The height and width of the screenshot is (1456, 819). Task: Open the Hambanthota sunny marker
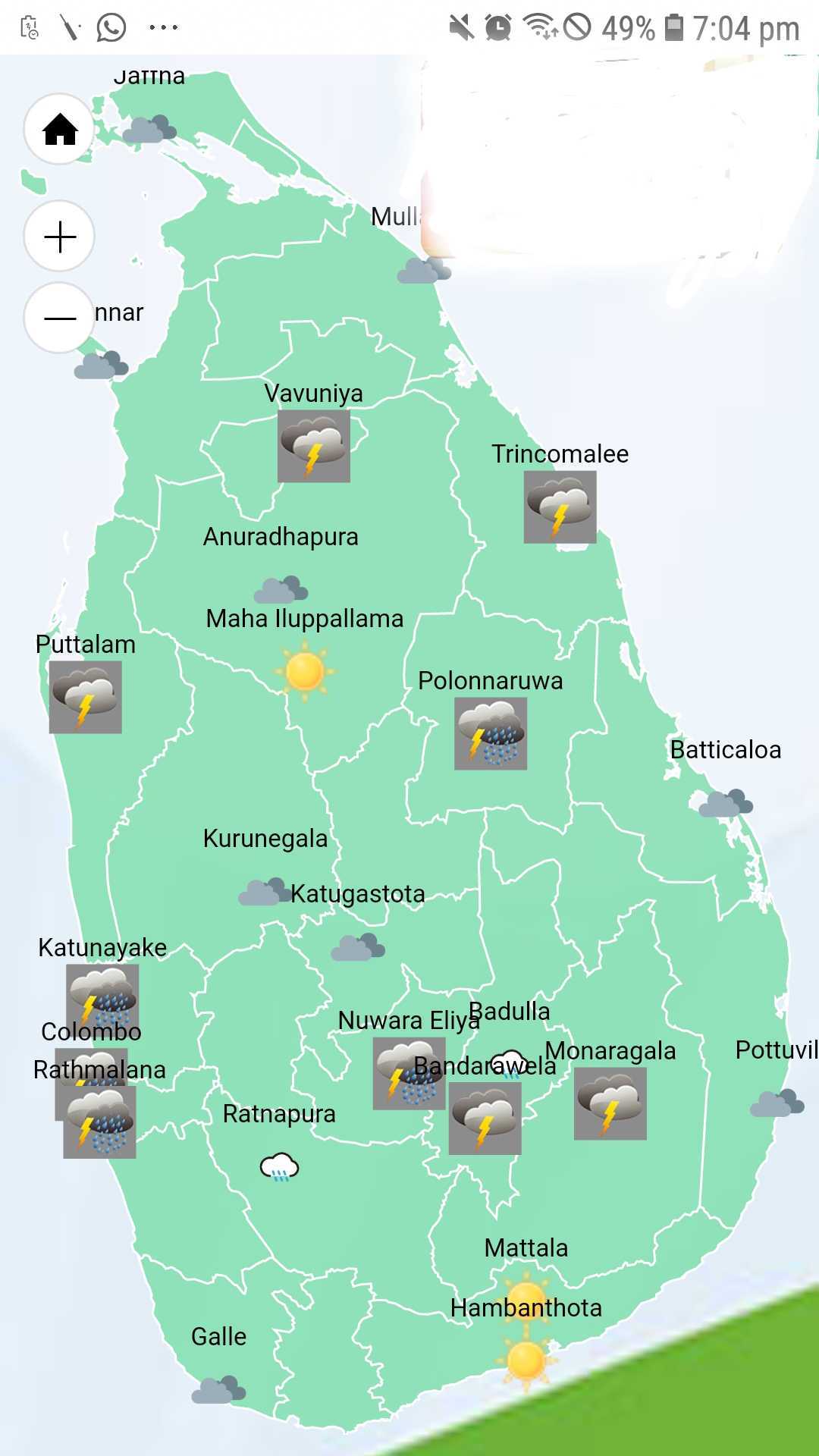pyautogui.click(x=526, y=1361)
